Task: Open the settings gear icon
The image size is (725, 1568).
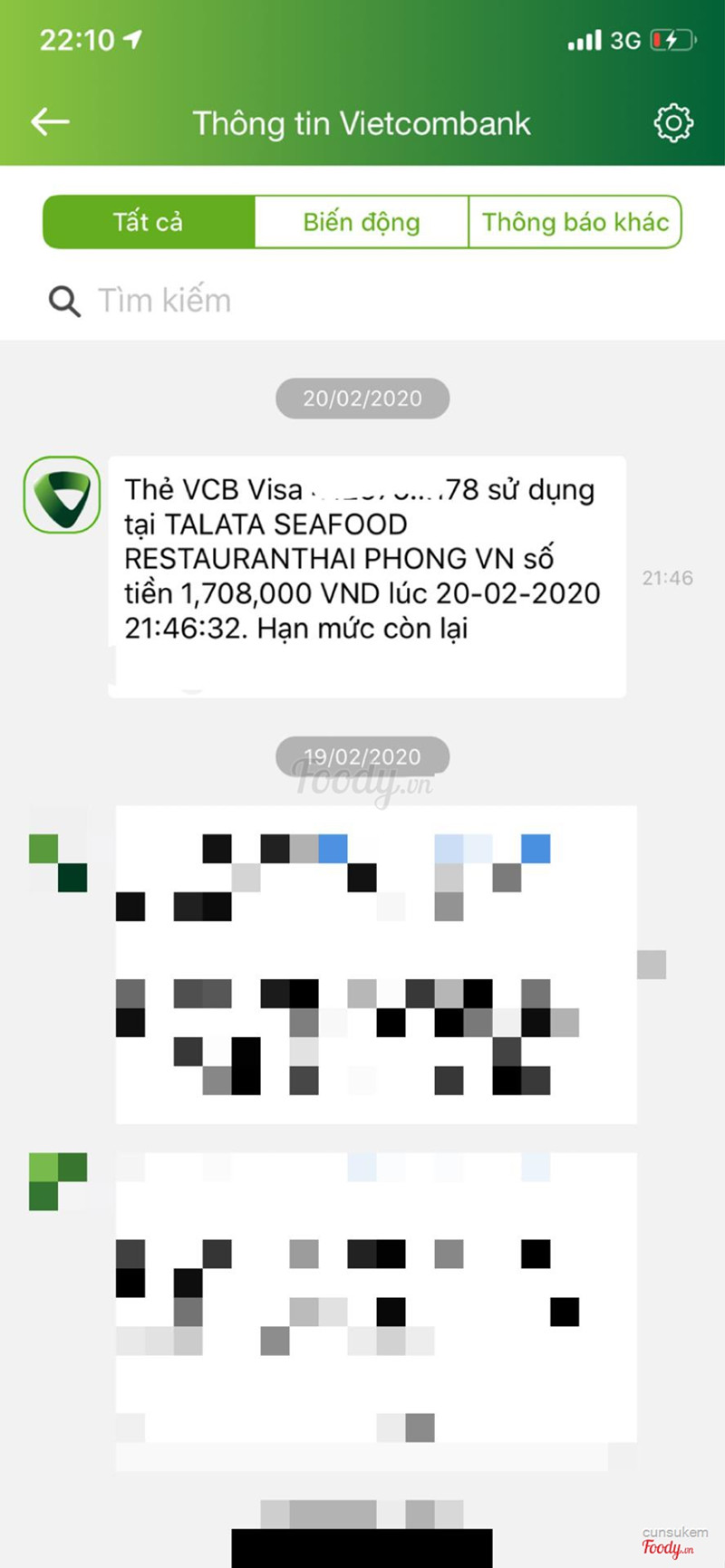Action: coord(672,123)
